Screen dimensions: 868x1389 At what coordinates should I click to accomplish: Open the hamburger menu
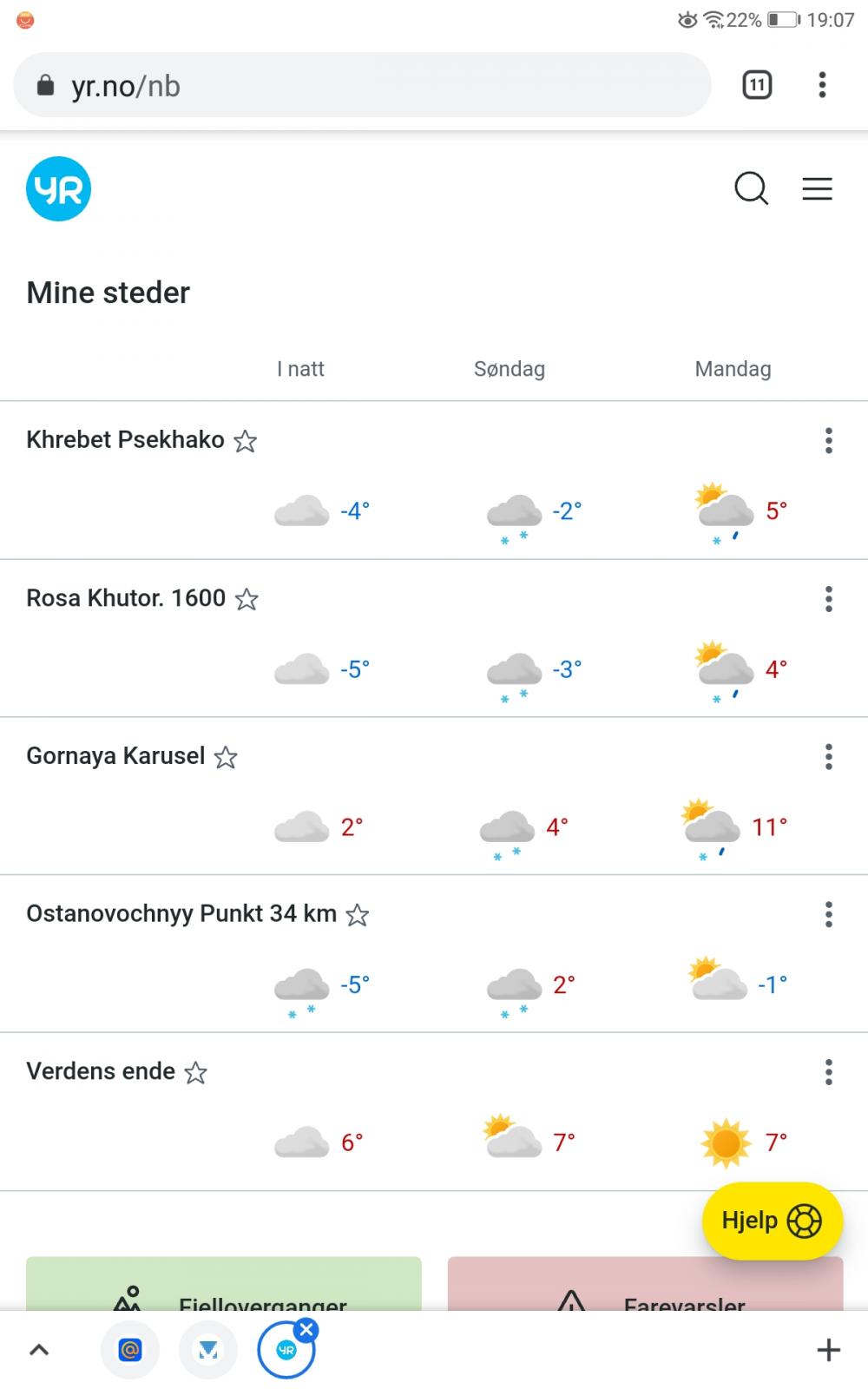(817, 188)
